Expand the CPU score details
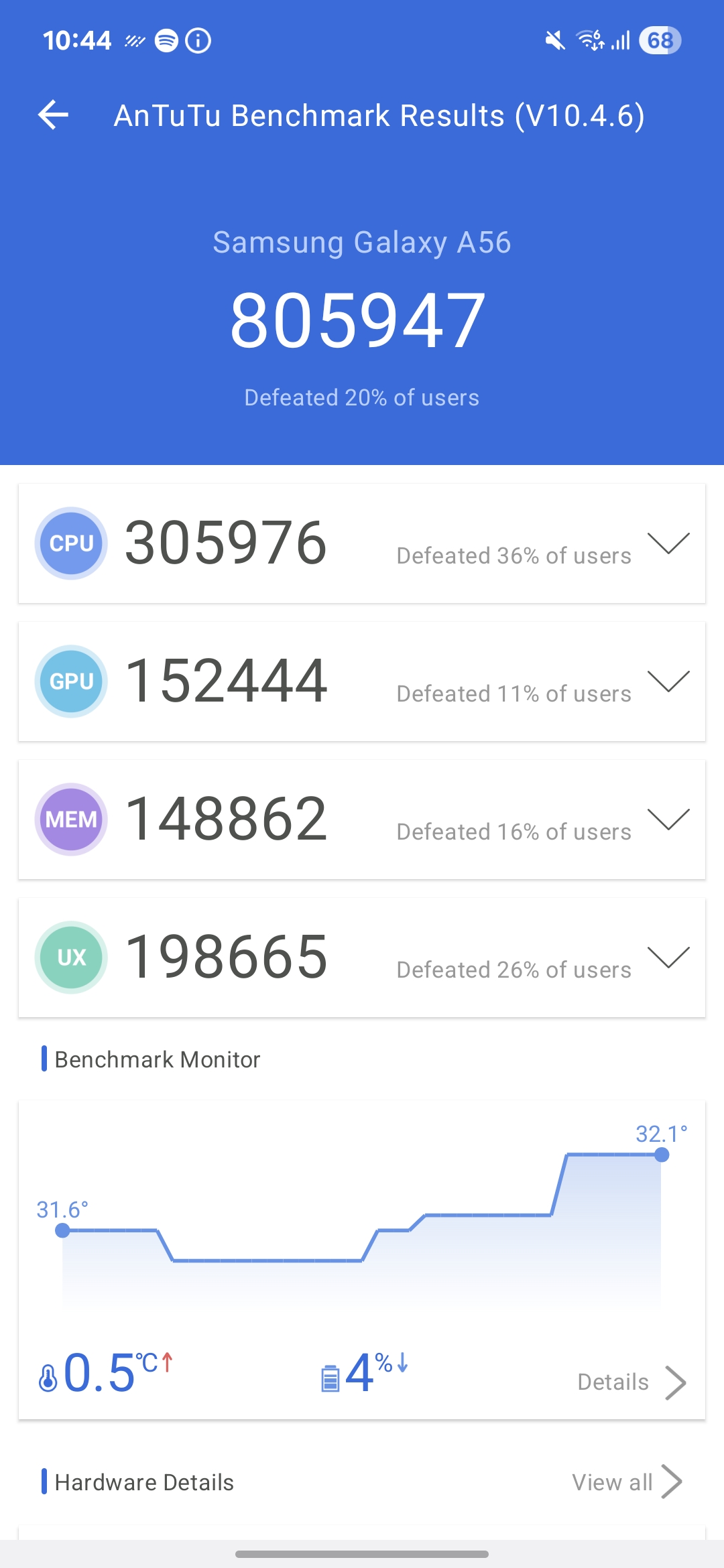Image resolution: width=724 pixels, height=1568 pixels. [x=668, y=543]
